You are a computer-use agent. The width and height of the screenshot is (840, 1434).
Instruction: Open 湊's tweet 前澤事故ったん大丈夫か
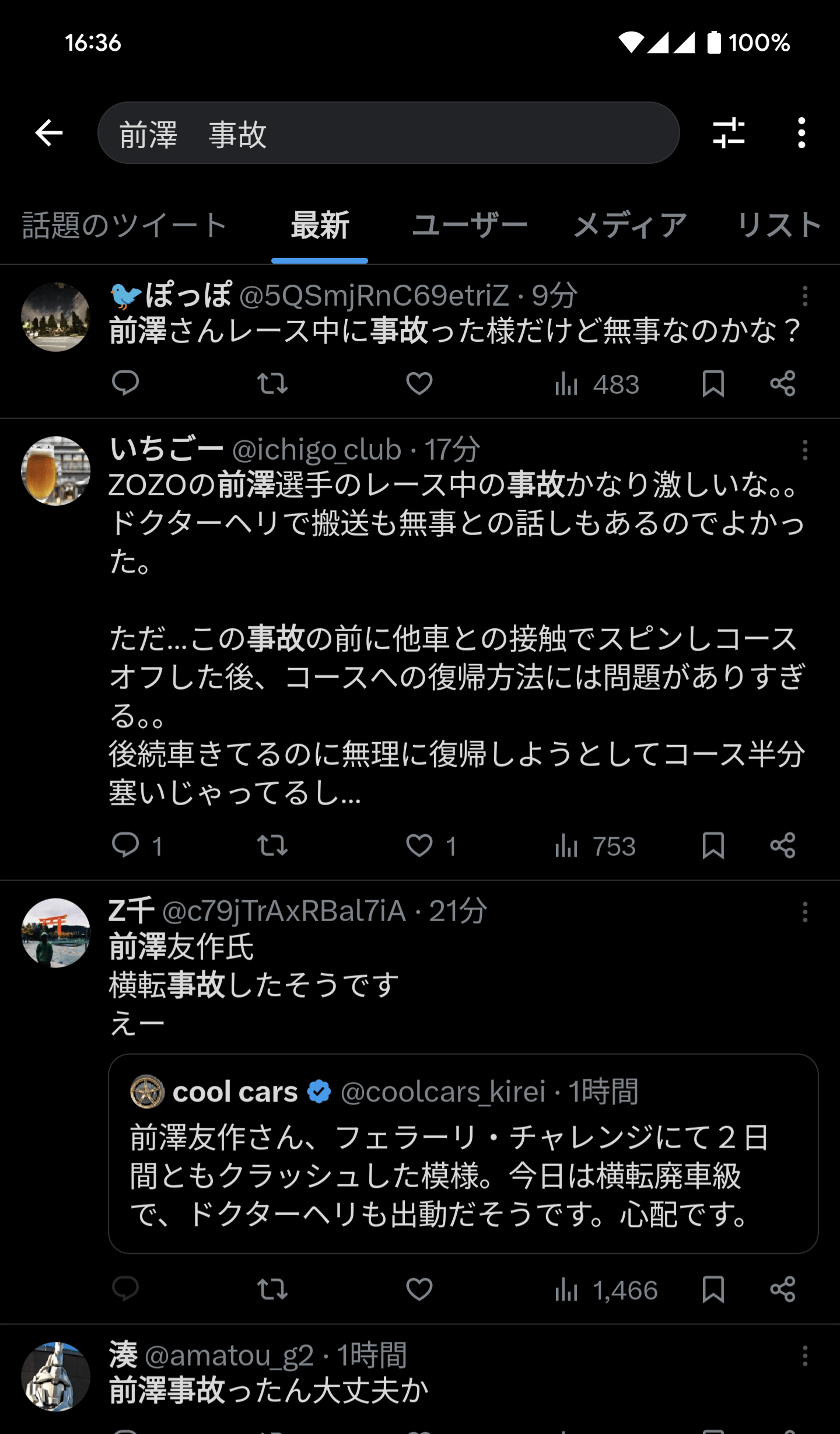[268, 1391]
